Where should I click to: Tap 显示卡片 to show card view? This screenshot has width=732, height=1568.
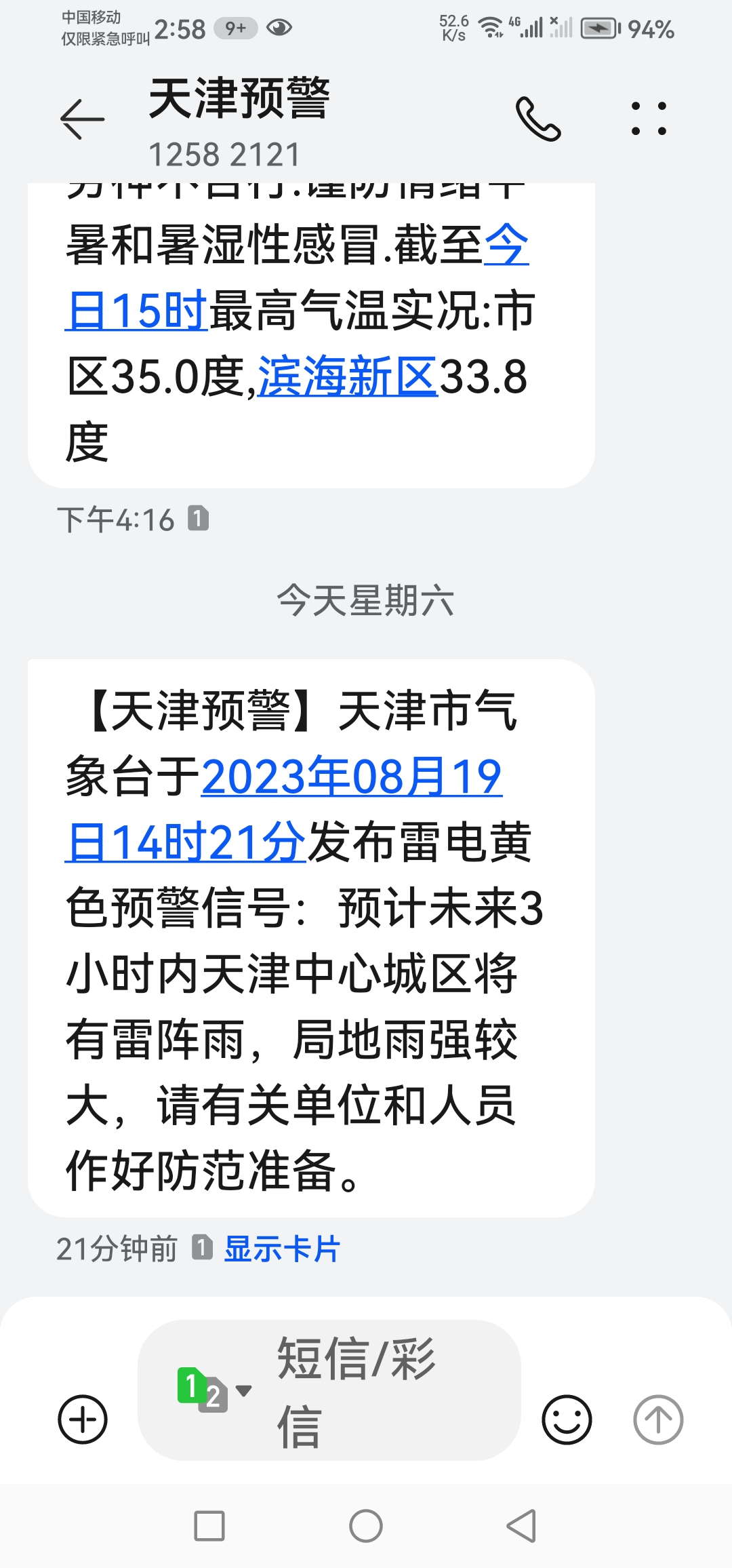click(282, 1249)
